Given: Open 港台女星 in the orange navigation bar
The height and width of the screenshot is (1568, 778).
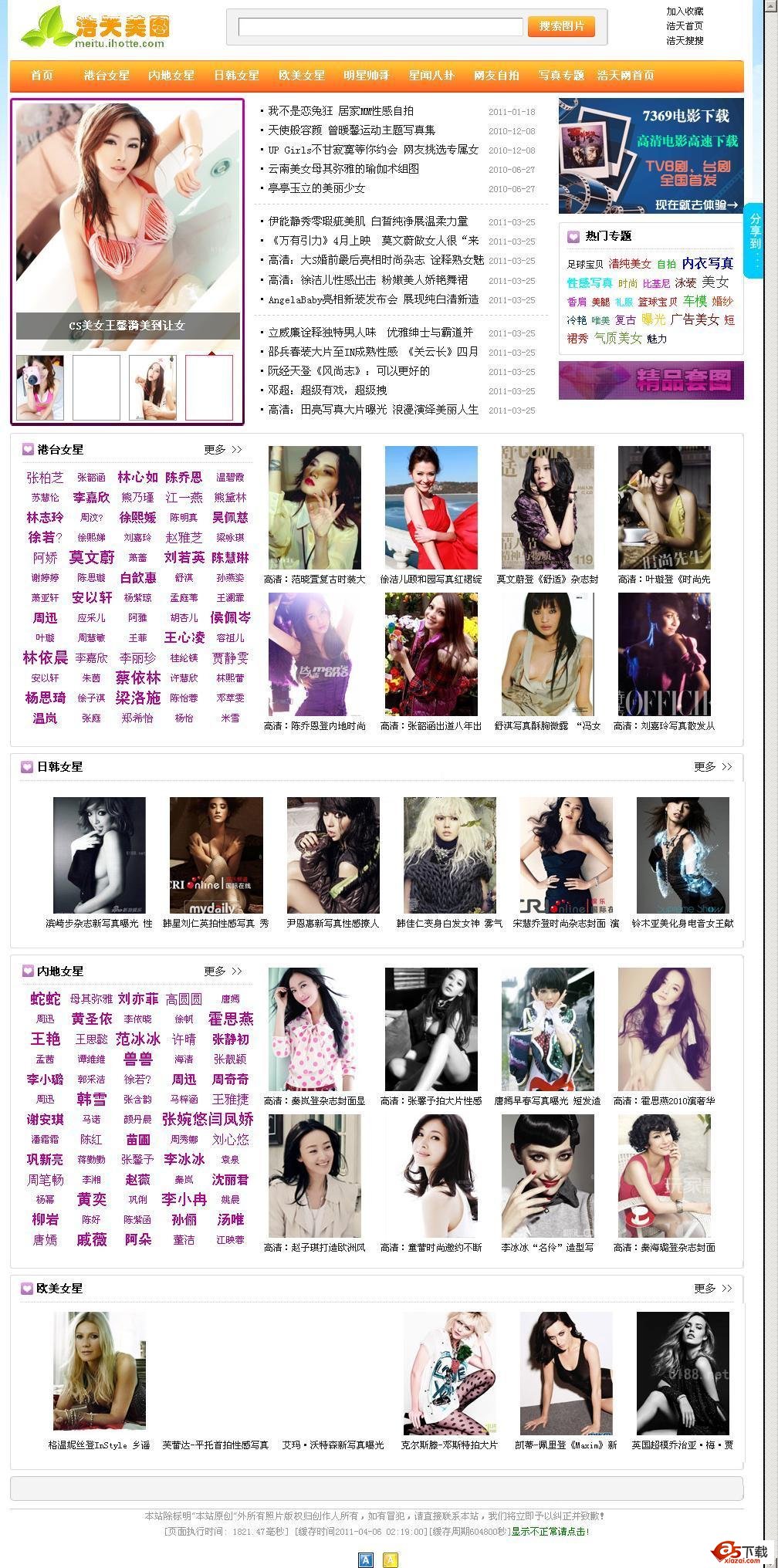Looking at the screenshot, I should click(x=107, y=76).
